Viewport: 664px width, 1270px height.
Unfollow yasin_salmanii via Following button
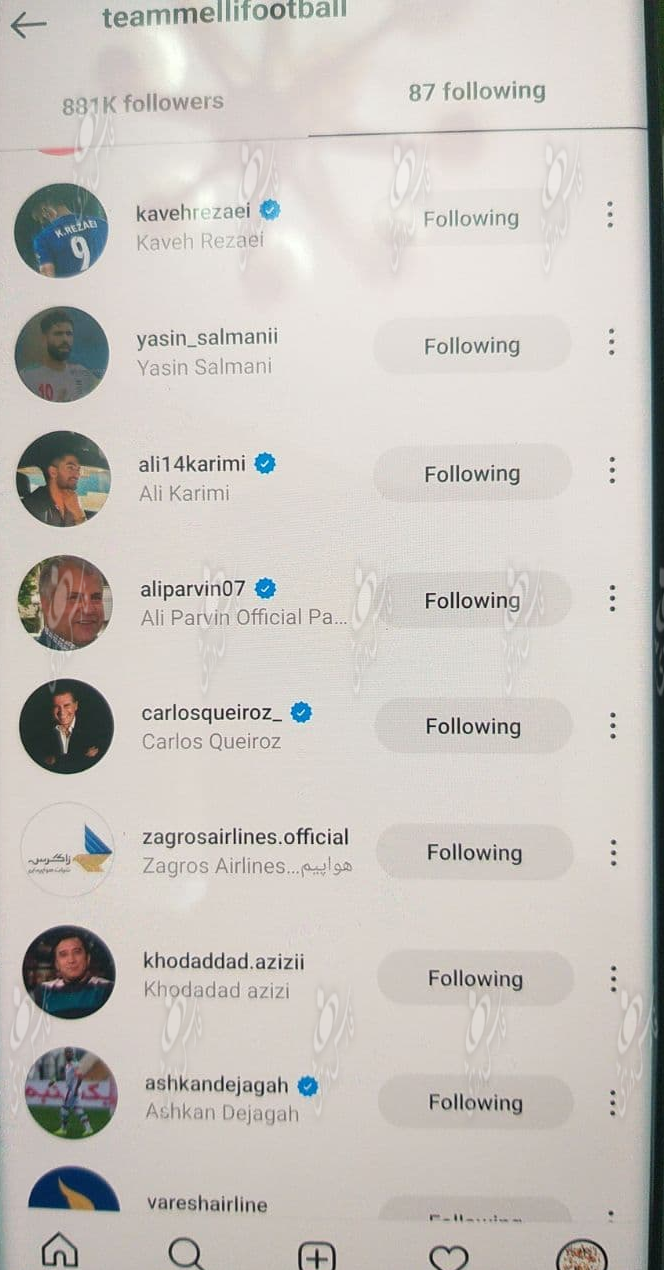click(472, 346)
